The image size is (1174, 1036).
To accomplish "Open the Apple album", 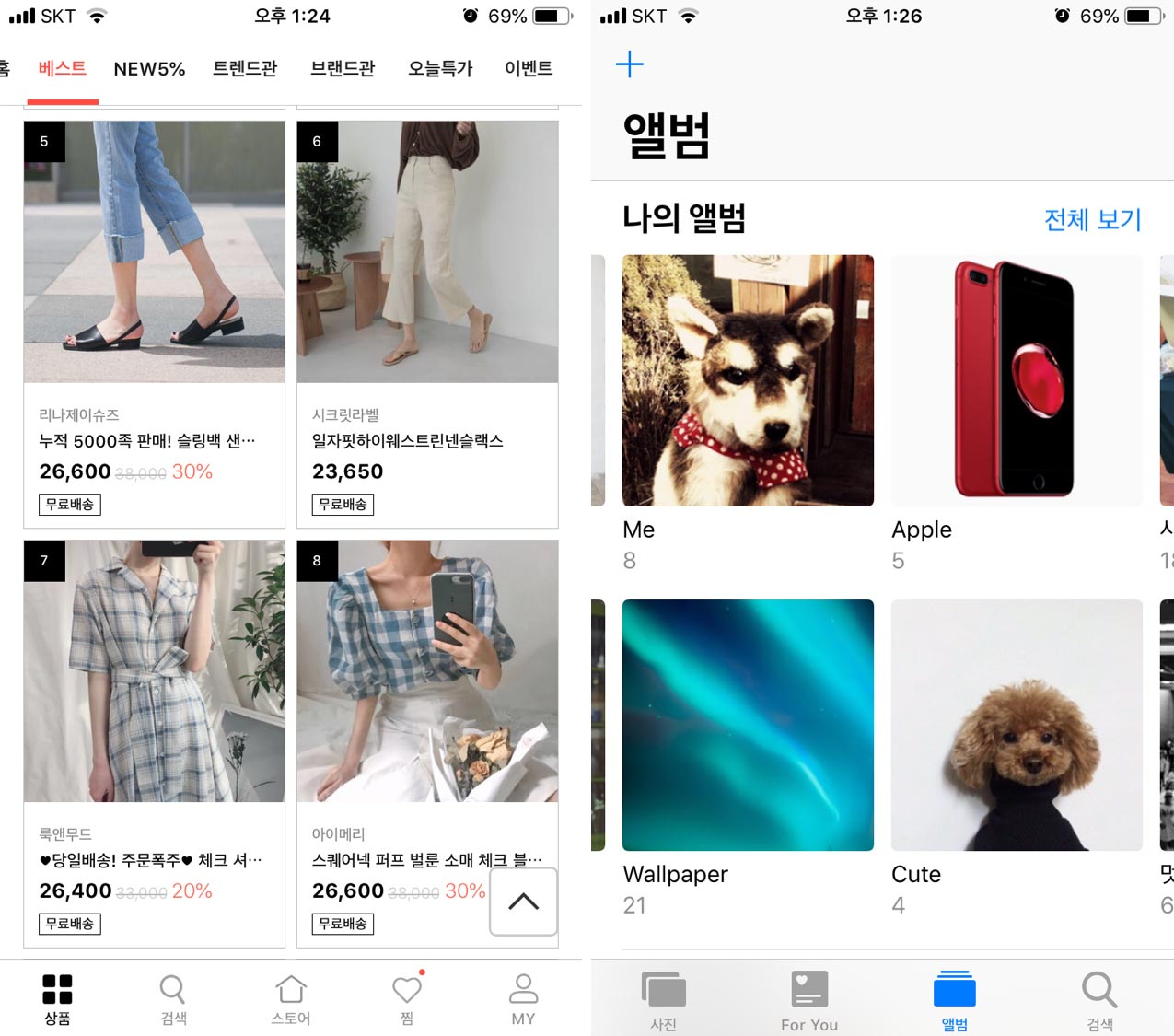I will [x=1017, y=380].
